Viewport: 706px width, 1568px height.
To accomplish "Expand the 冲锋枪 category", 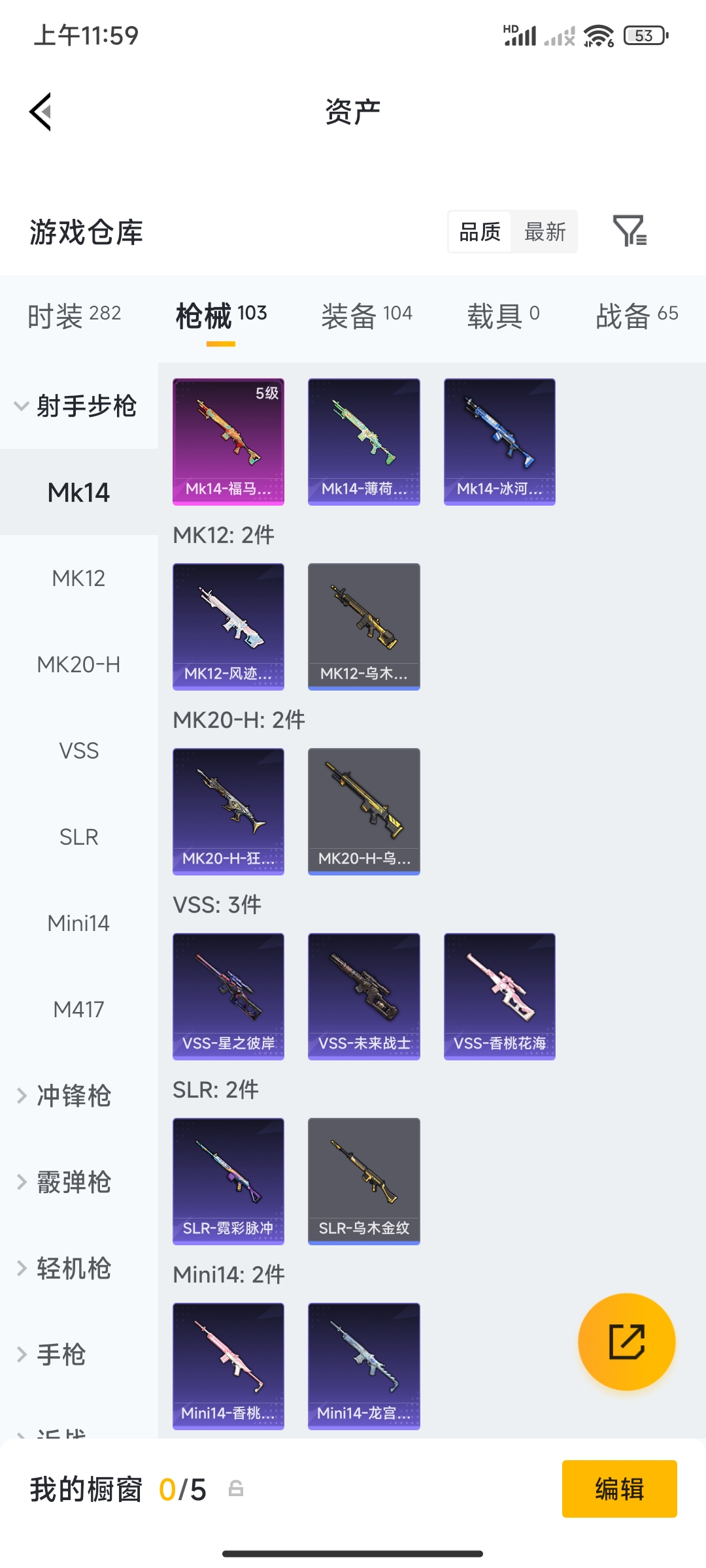I will tap(72, 1096).
